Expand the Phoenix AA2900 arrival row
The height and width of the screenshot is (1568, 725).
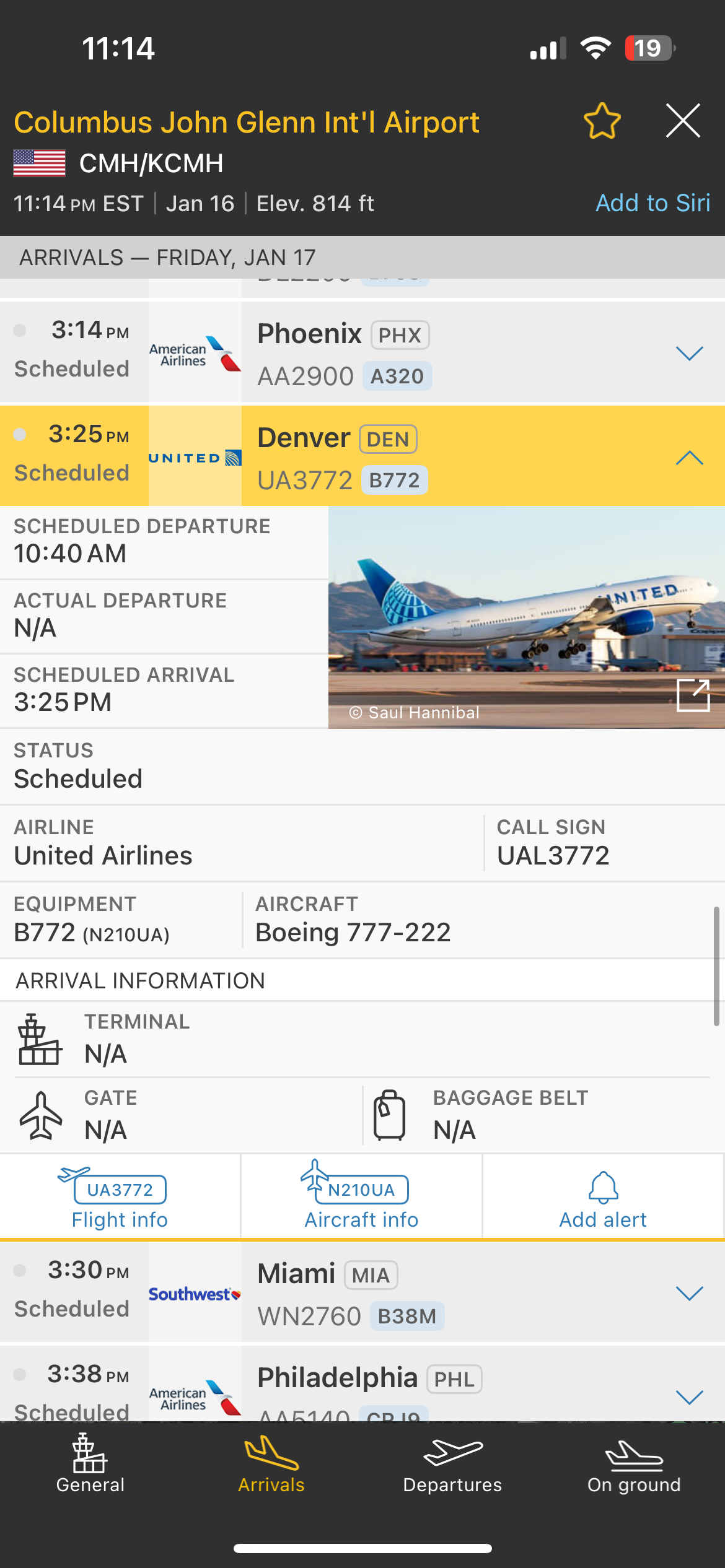coord(689,353)
